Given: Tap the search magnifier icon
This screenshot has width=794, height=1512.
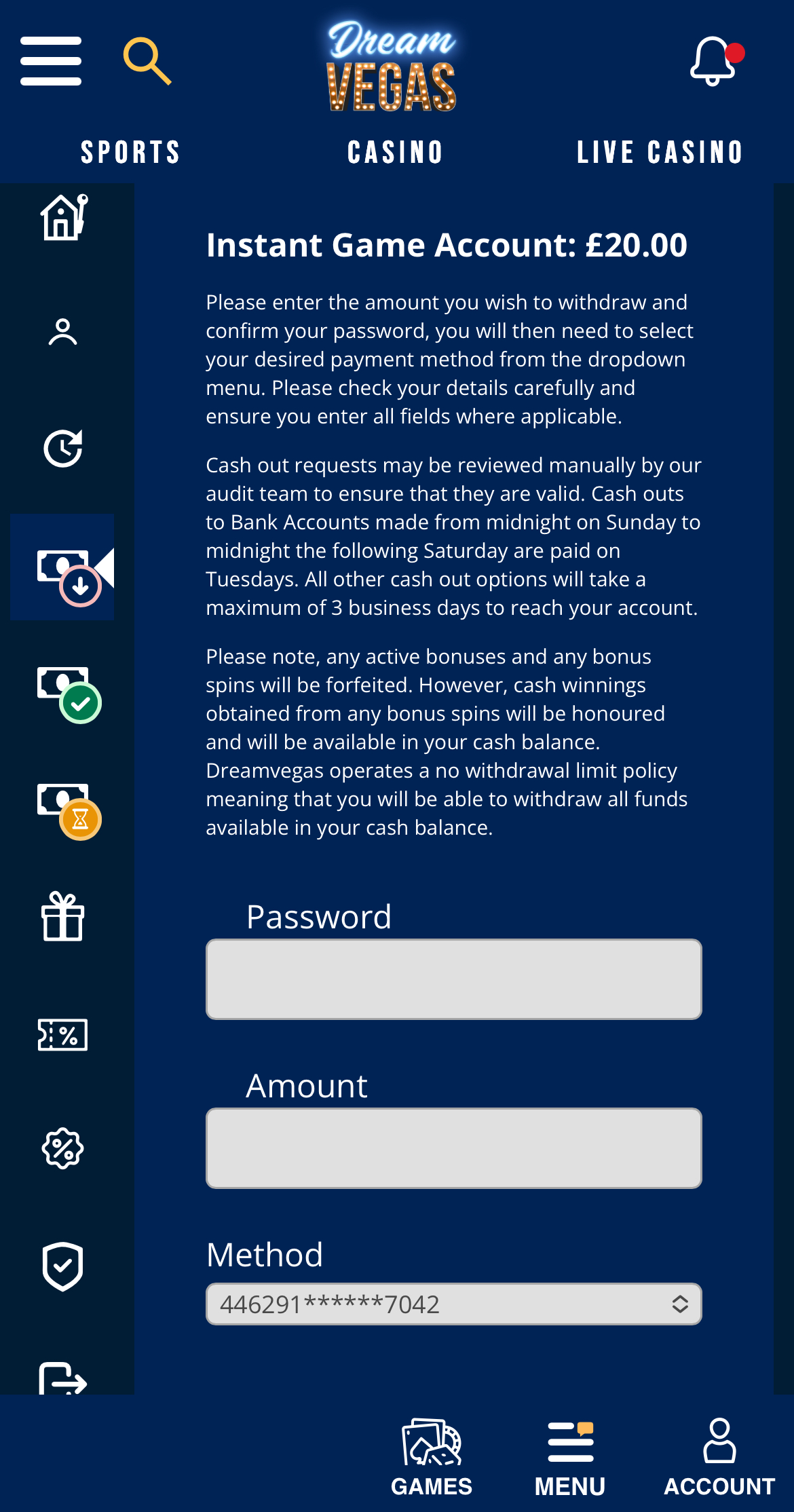Looking at the screenshot, I should [x=147, y=61].
